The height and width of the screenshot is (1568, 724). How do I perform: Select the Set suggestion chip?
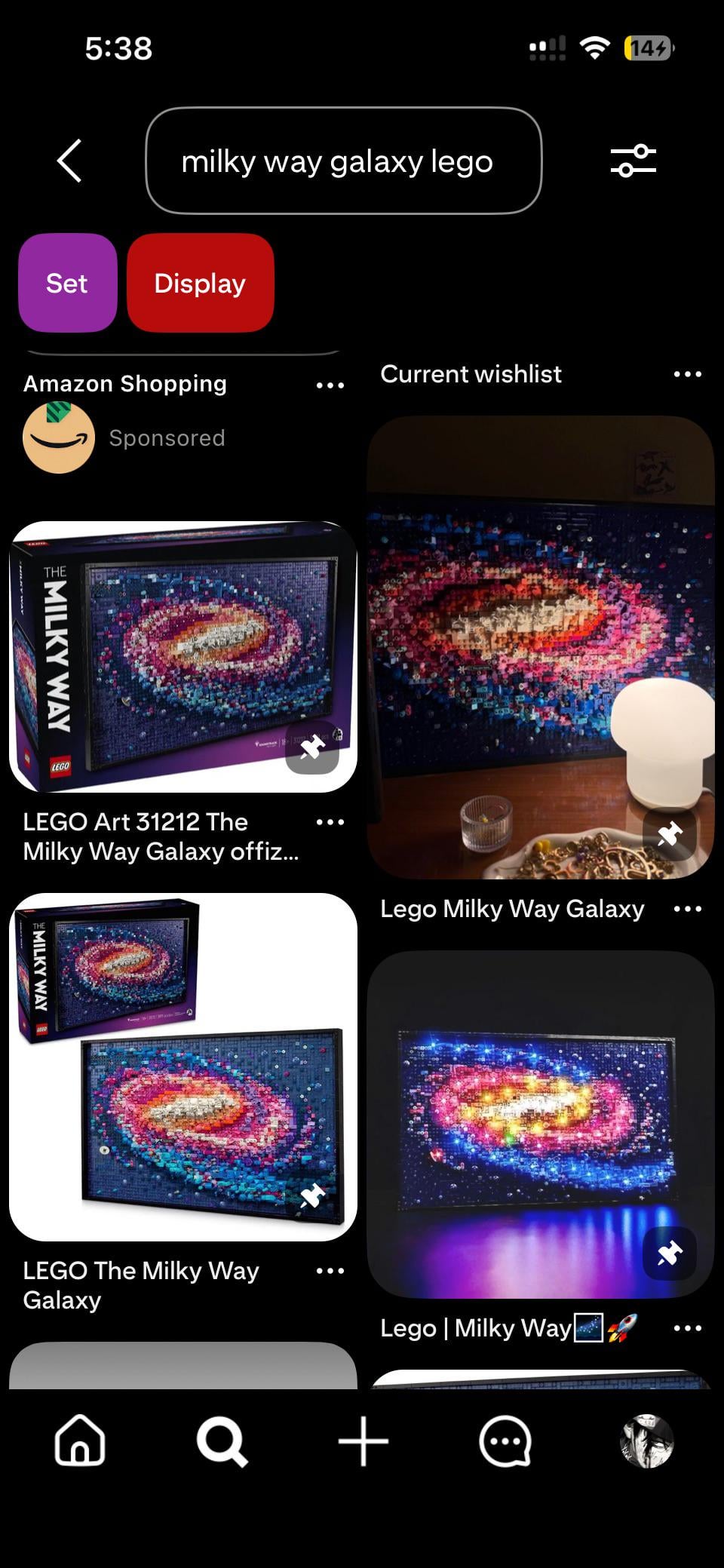[67, 283]
